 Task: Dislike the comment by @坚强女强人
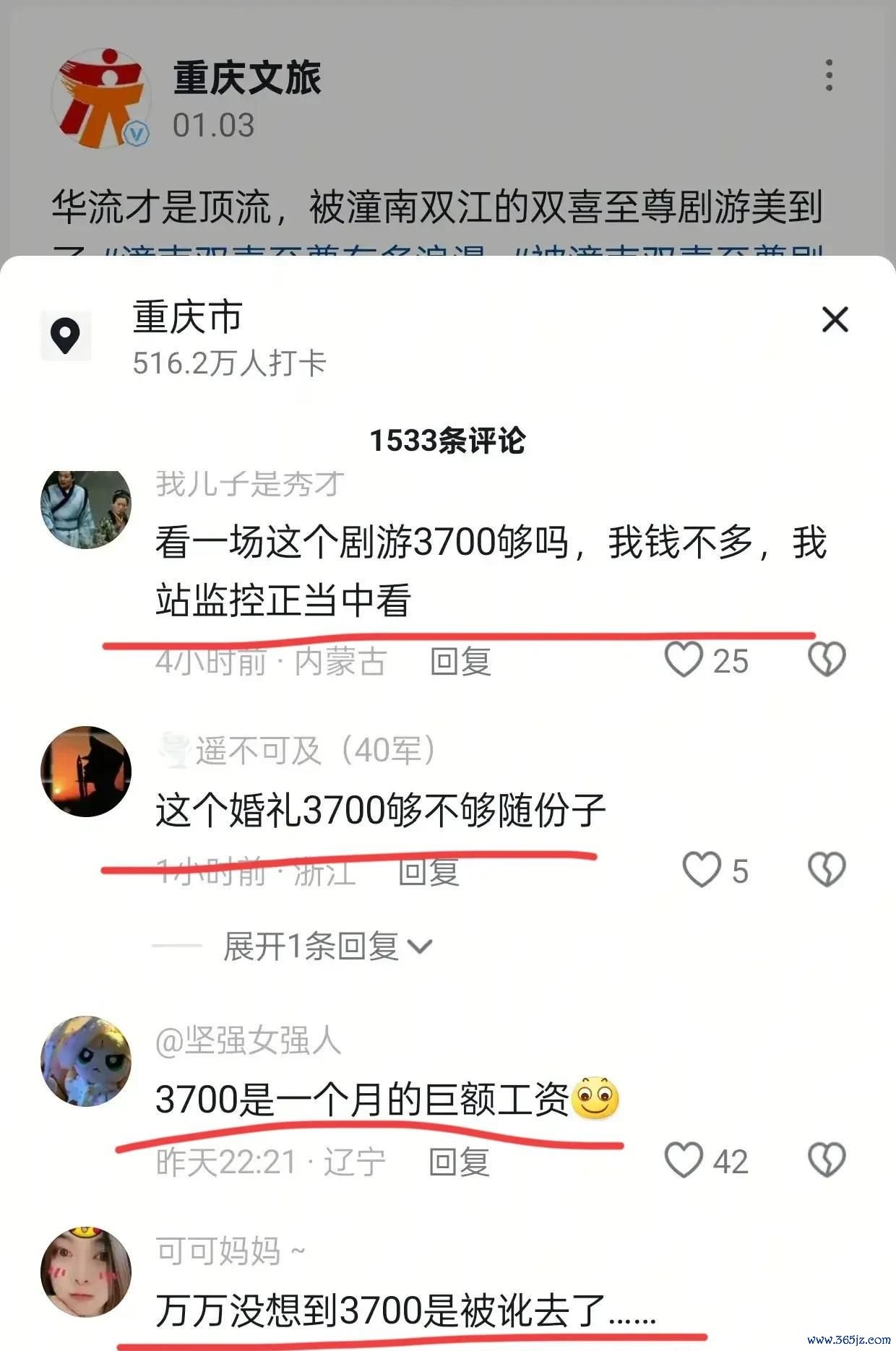[826, 1161]
